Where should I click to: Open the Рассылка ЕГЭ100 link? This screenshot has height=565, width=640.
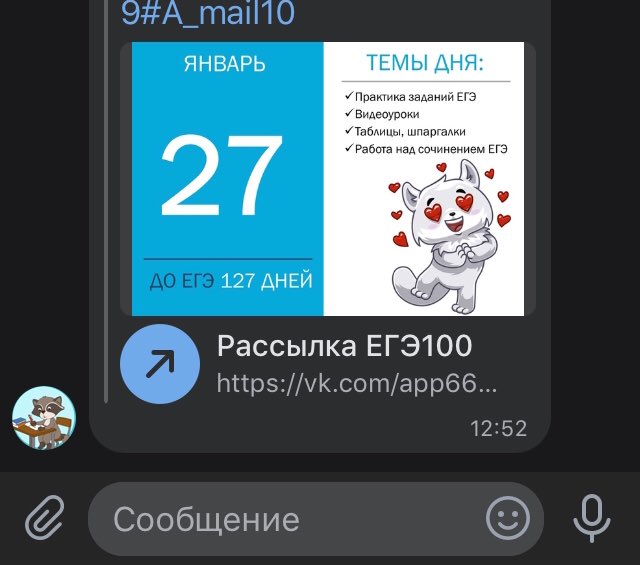pos(343,348)
